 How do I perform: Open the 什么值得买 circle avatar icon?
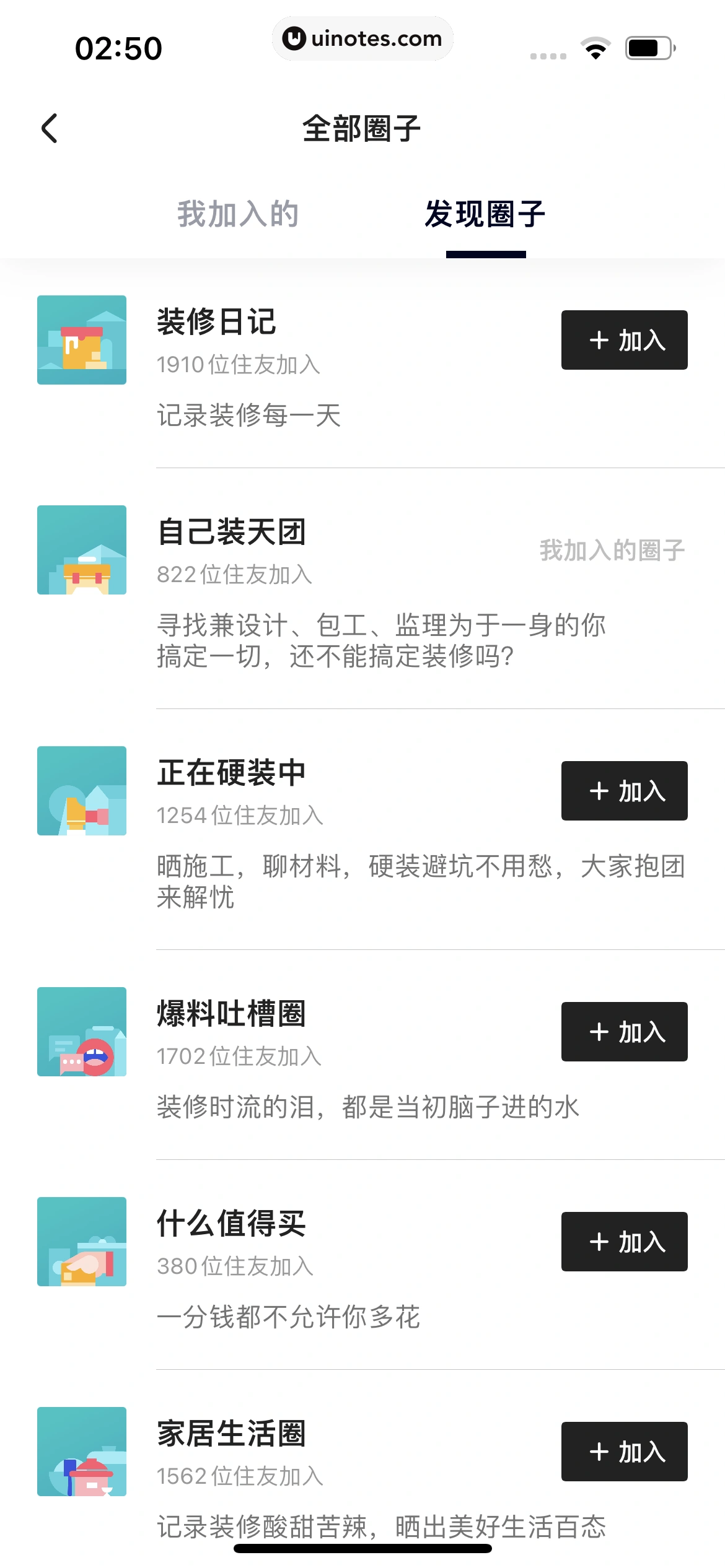81,1242
